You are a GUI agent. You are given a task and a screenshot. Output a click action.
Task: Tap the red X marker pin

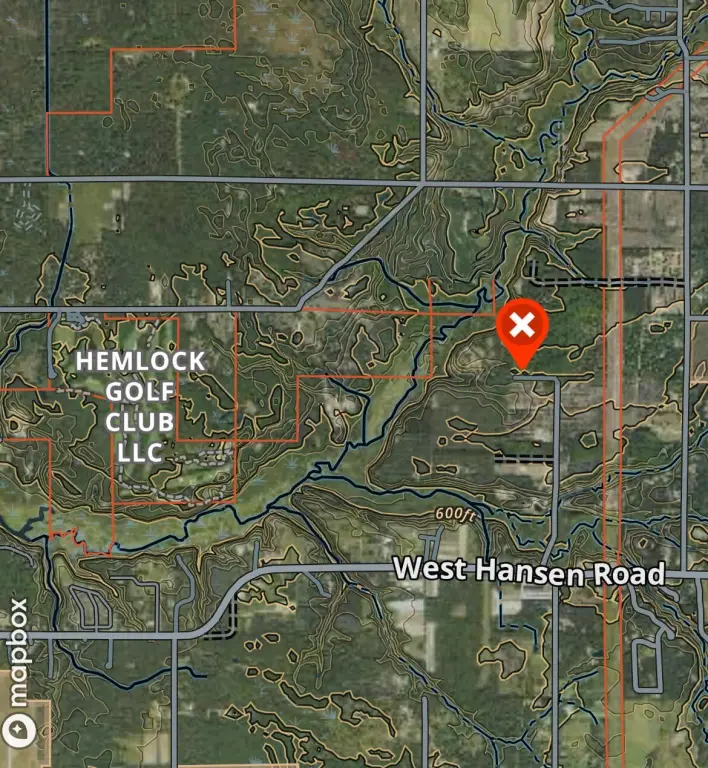[521, 327]
